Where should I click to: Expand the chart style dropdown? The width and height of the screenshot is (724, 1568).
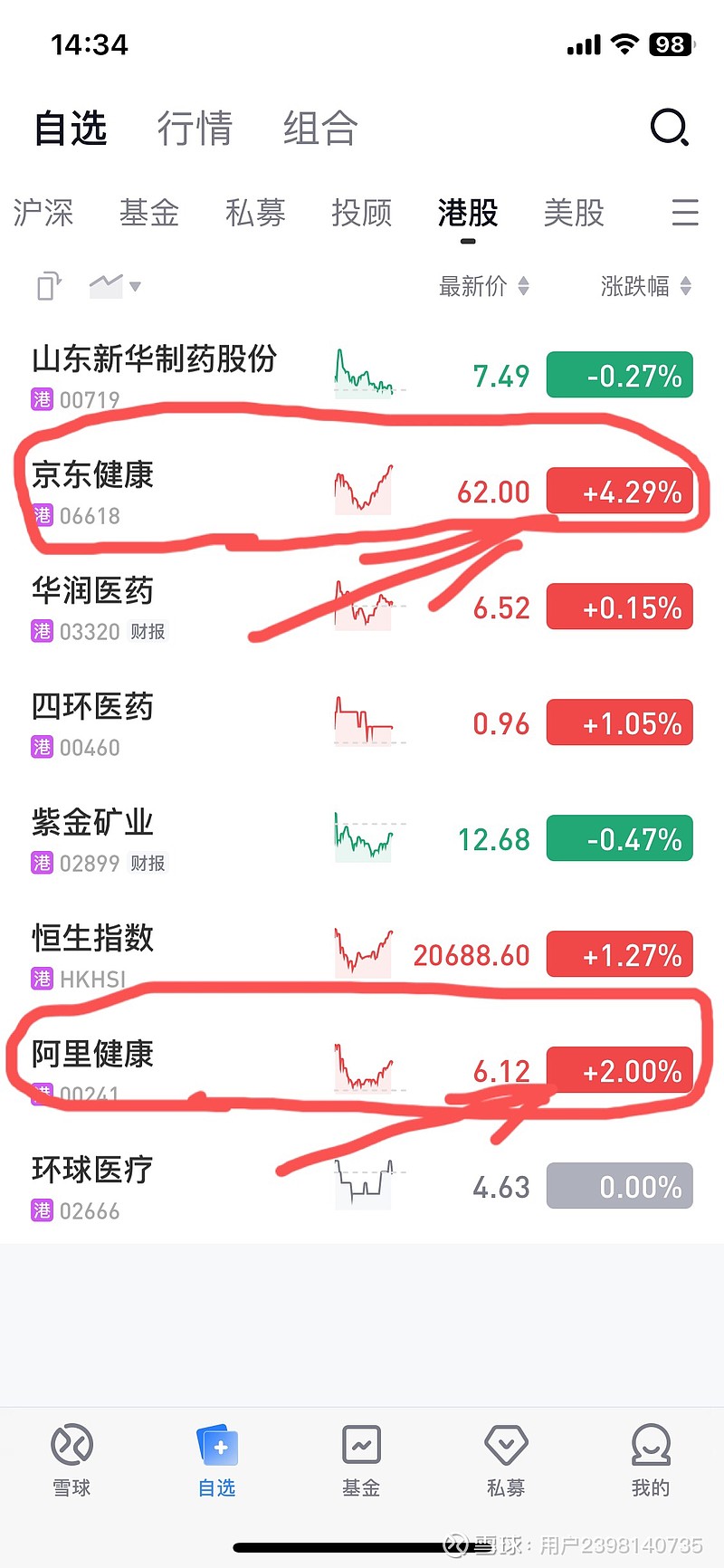115,286
